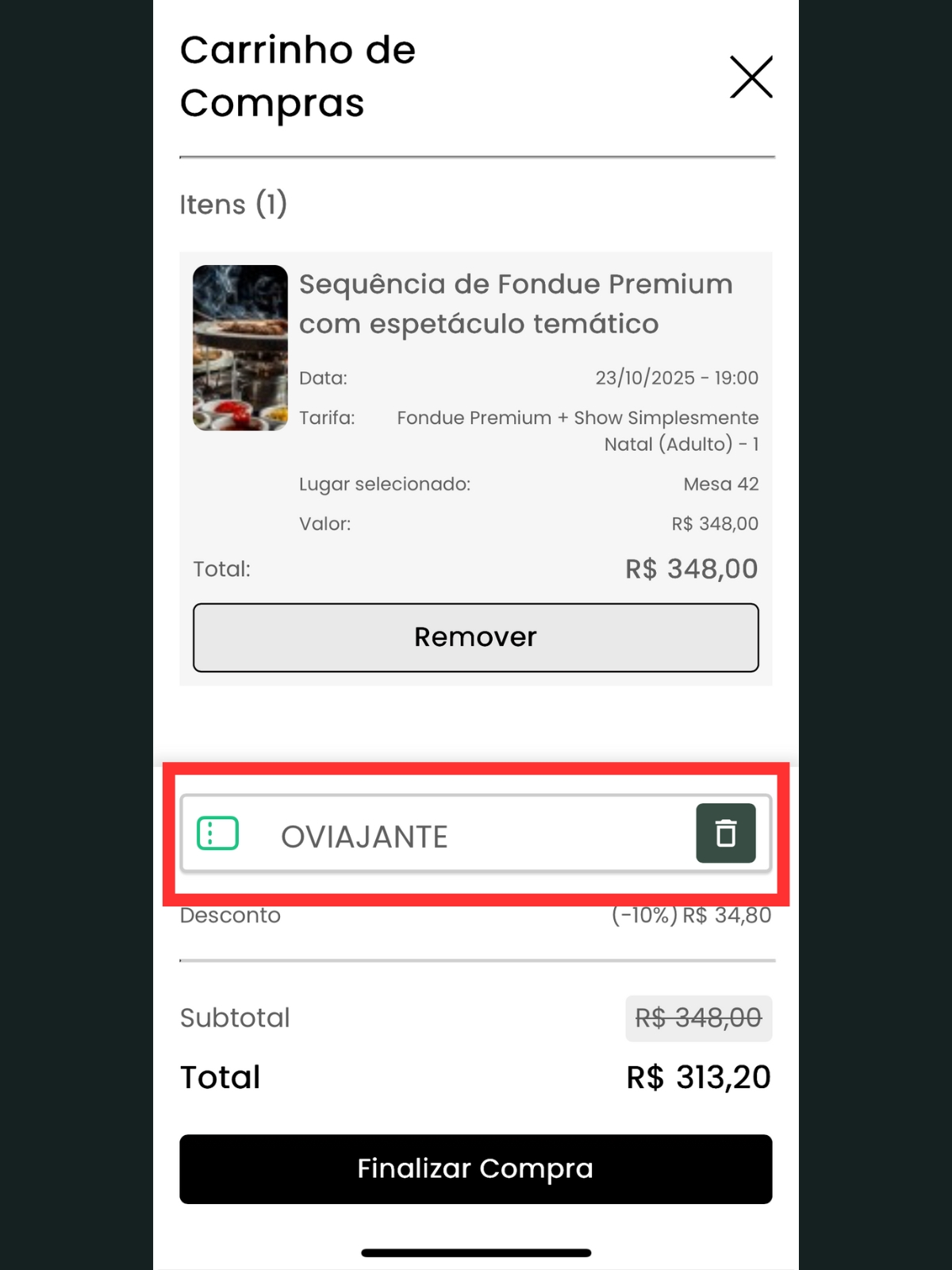The image size is (952, 1270).
Task: Click the Tarifa Fondue Premium description
Action: click(x=577, y=430)
